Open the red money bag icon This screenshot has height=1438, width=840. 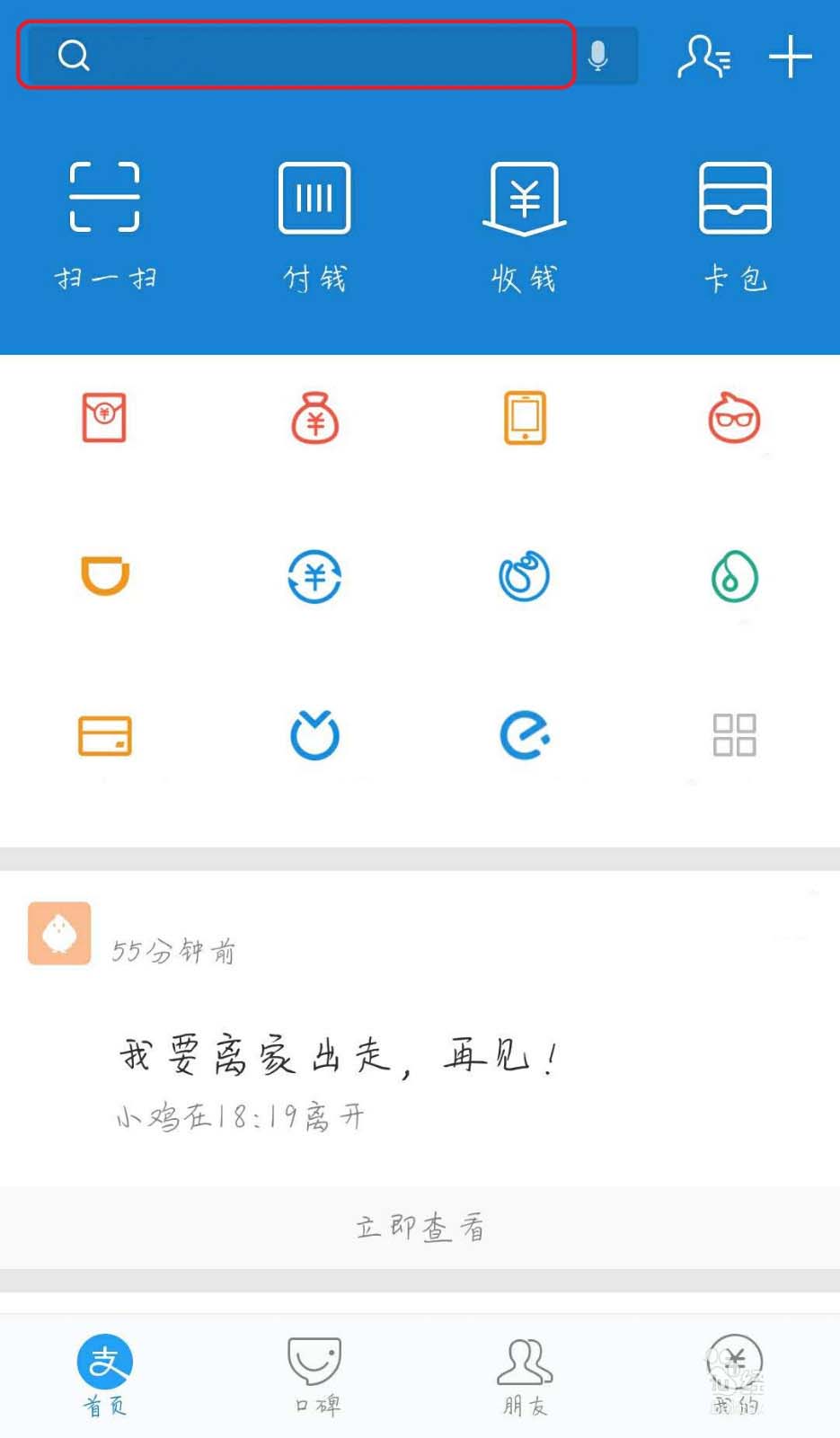pyautogui.click(x=314, y=418)
